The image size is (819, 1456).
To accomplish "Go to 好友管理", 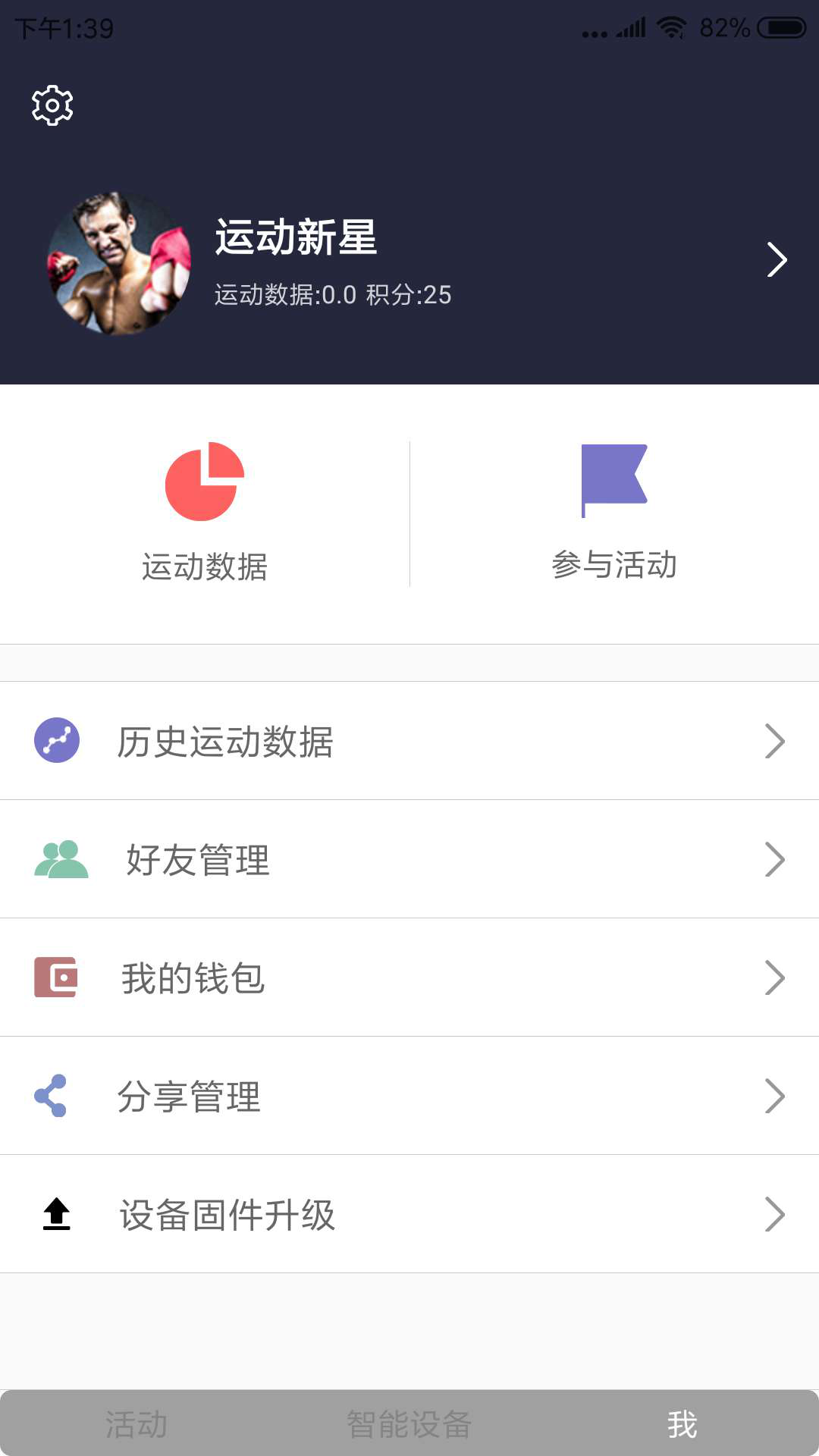I will coord(409,859).
